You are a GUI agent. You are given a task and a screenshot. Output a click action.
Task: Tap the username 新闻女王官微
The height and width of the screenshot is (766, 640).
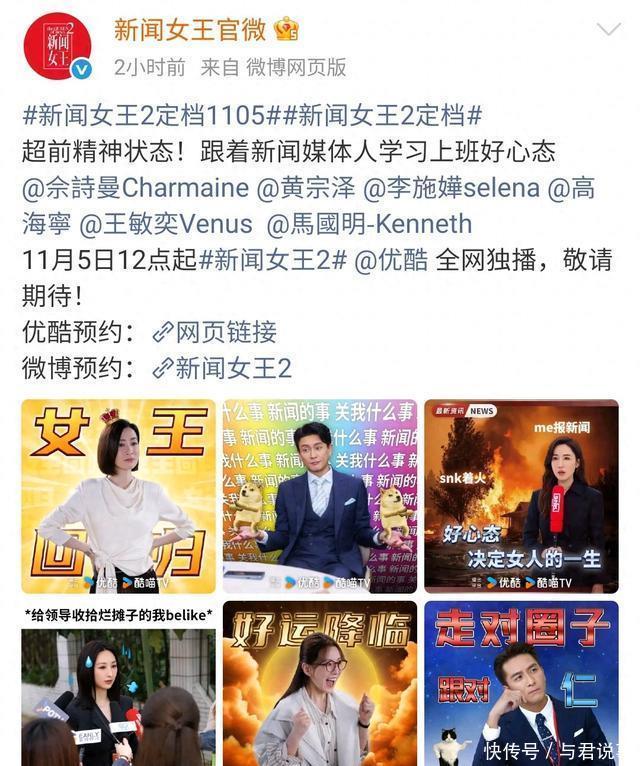coord(190,30)
